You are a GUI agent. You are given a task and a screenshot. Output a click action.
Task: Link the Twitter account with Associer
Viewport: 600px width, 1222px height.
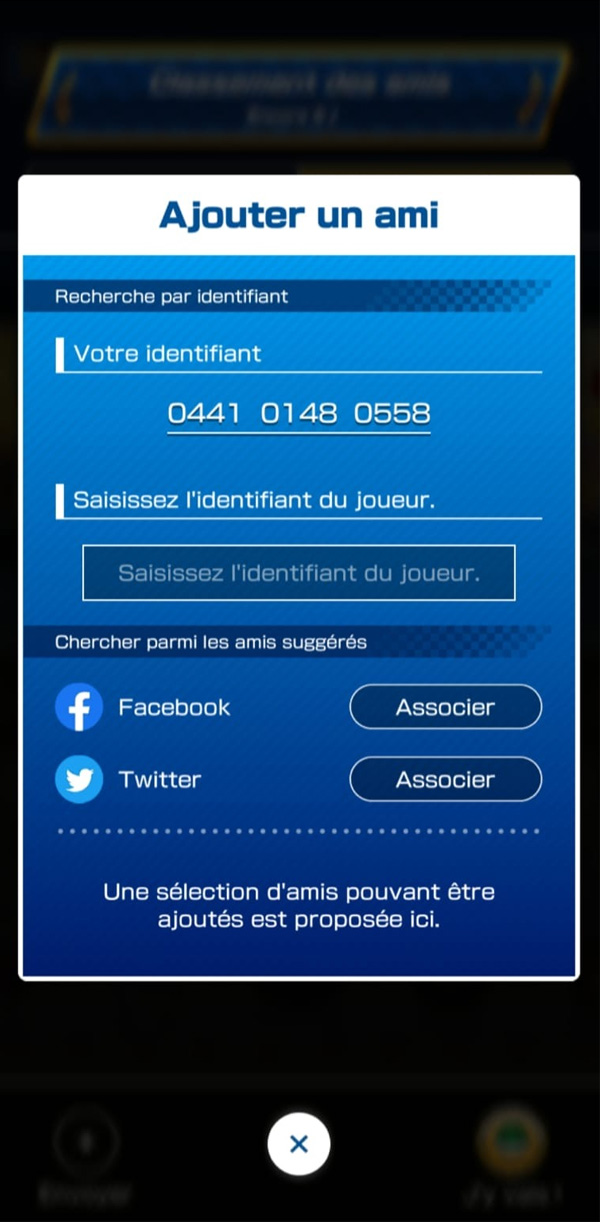click(445, 779)
